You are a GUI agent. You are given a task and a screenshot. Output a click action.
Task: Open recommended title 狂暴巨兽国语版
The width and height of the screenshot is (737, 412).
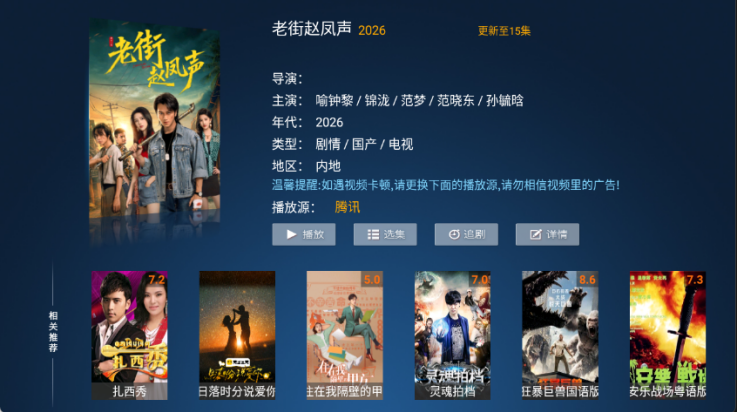pos(560,335)
